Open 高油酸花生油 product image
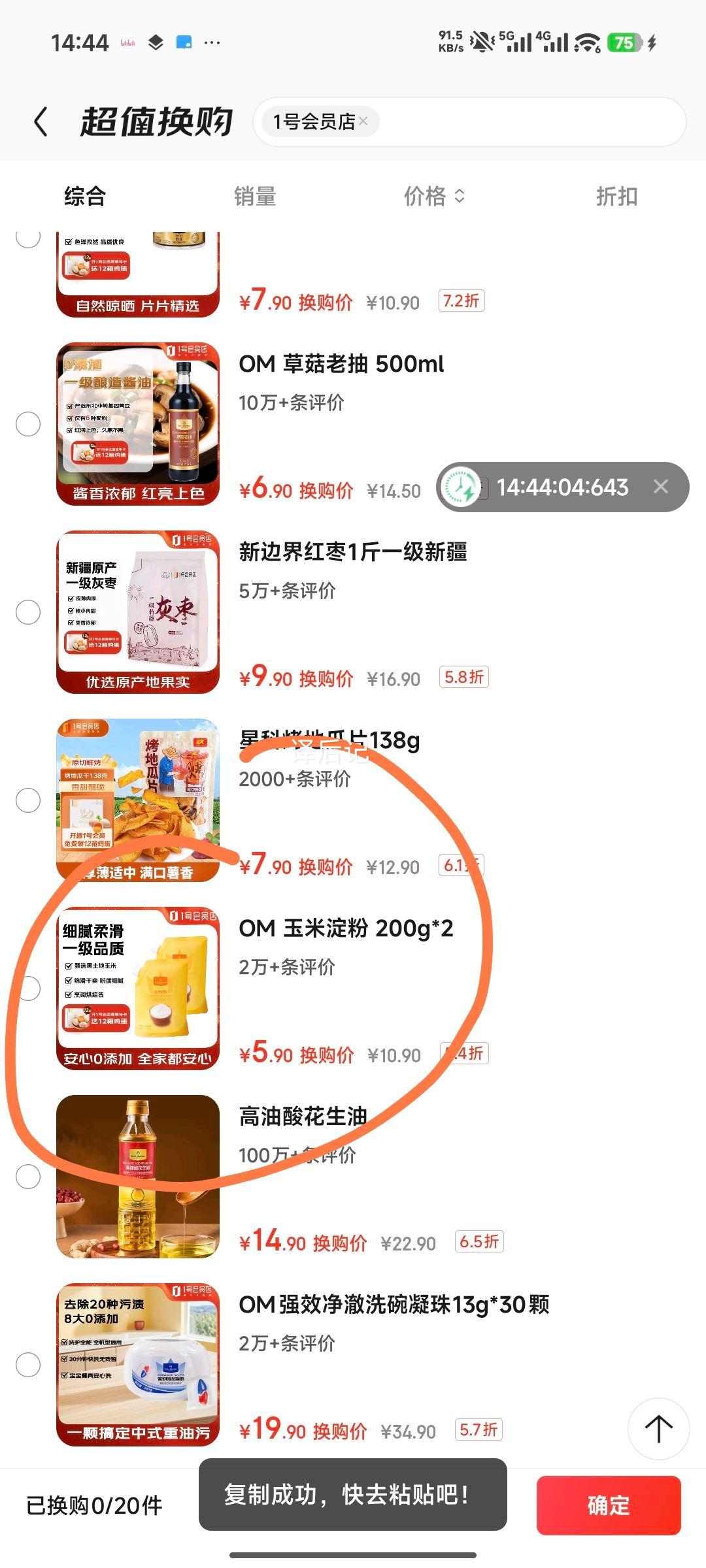 138,1177
